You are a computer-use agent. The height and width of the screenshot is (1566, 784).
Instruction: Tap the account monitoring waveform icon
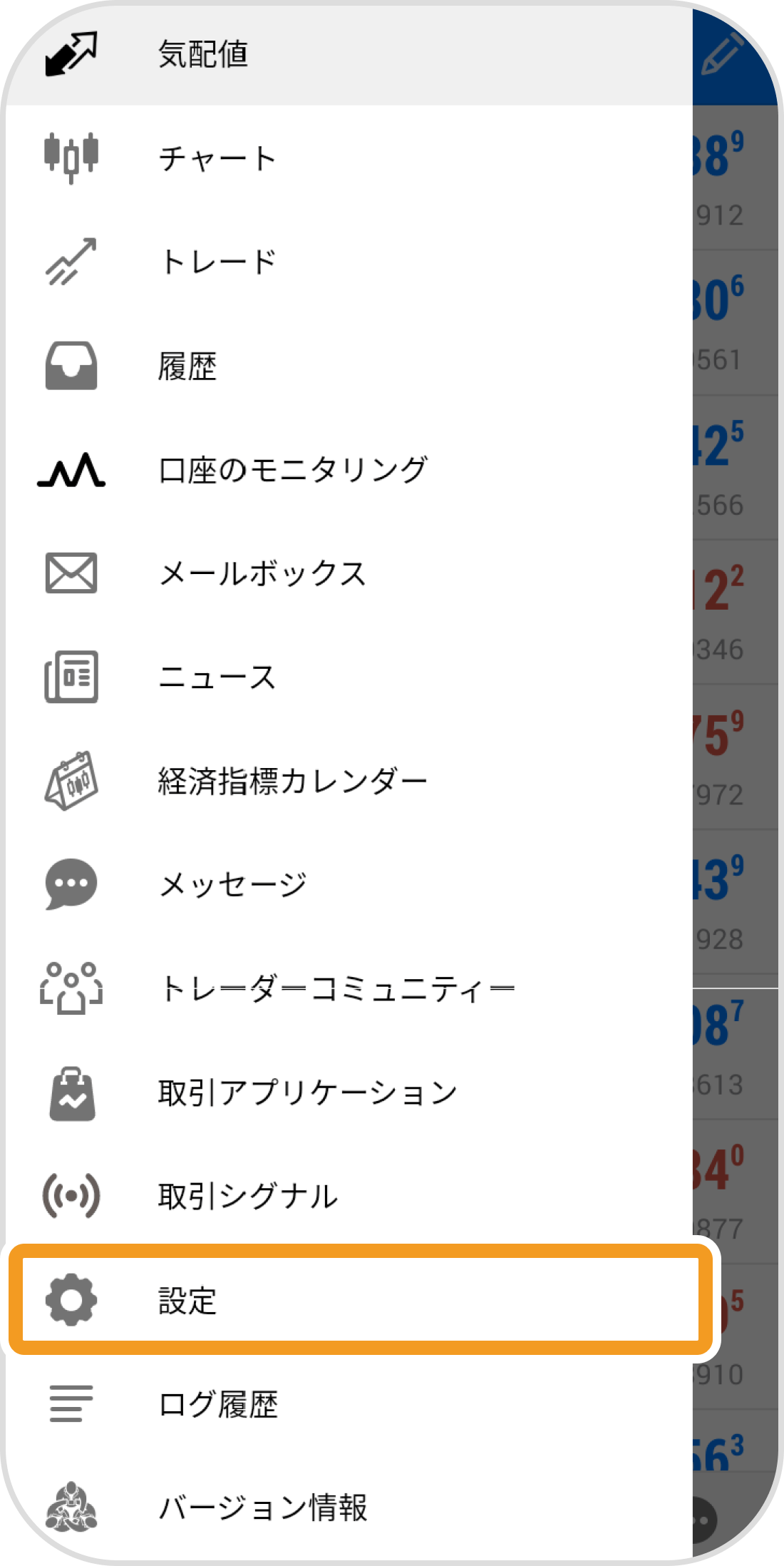click(x=71, y=469)
